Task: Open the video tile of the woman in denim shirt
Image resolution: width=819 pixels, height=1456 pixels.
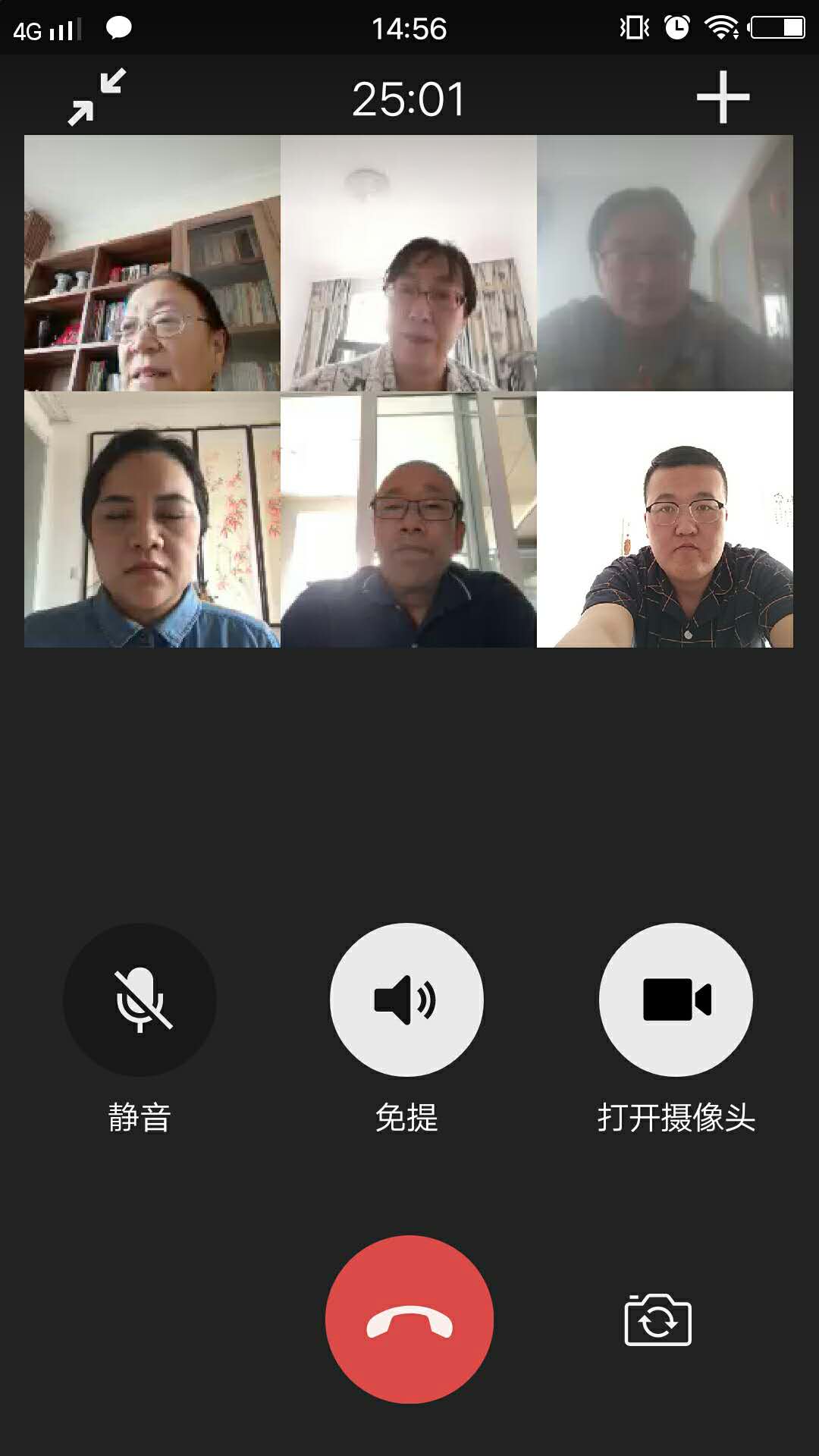Action: pyautogui.click(x=152, y=519)
